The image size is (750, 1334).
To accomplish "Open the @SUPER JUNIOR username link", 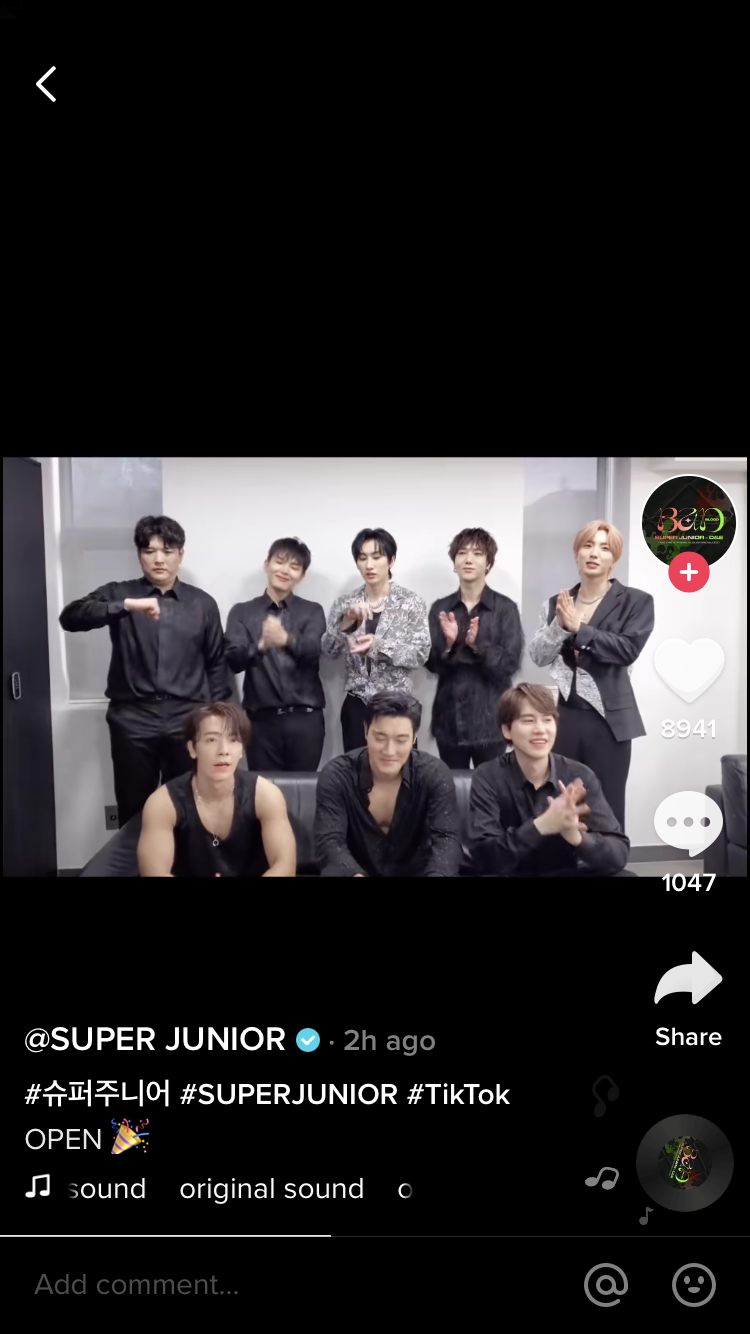I will pos(155,1040).
